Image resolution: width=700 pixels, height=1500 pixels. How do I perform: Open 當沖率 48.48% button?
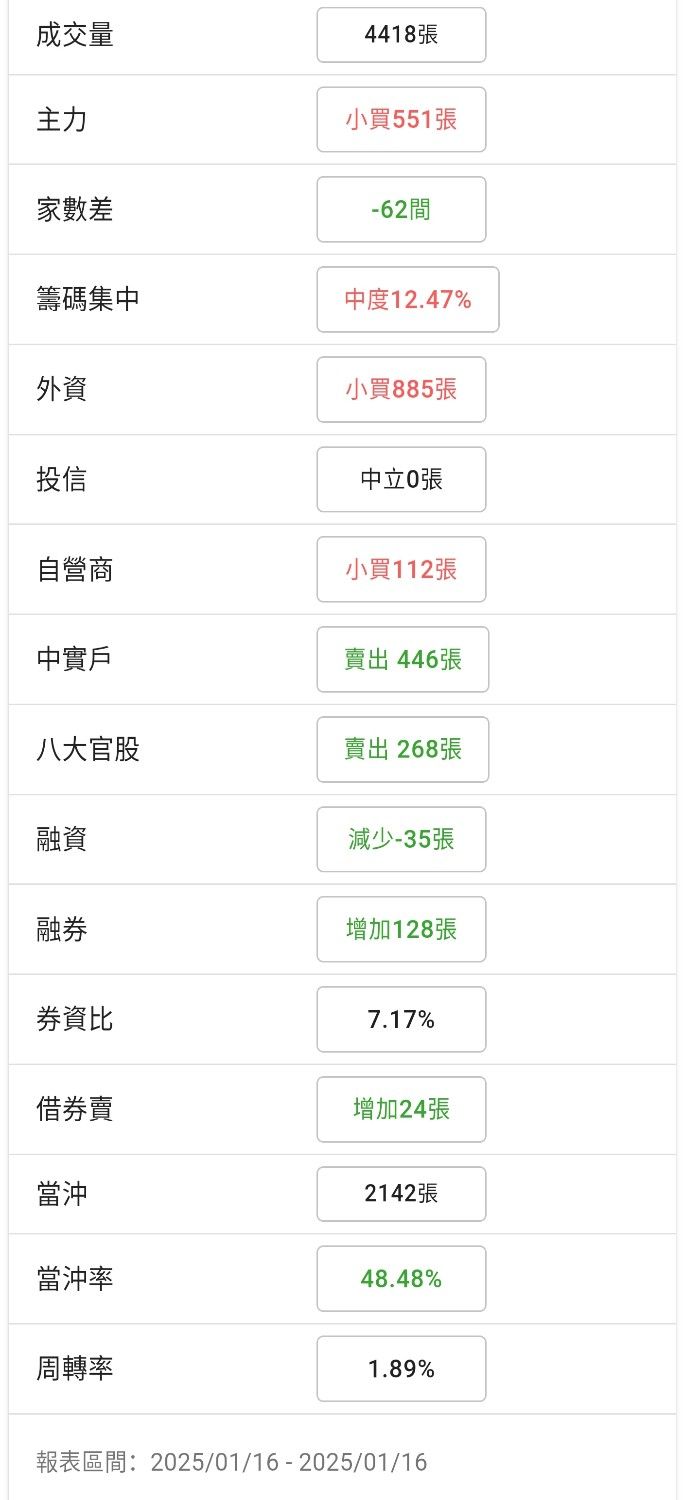[401, 1278]
